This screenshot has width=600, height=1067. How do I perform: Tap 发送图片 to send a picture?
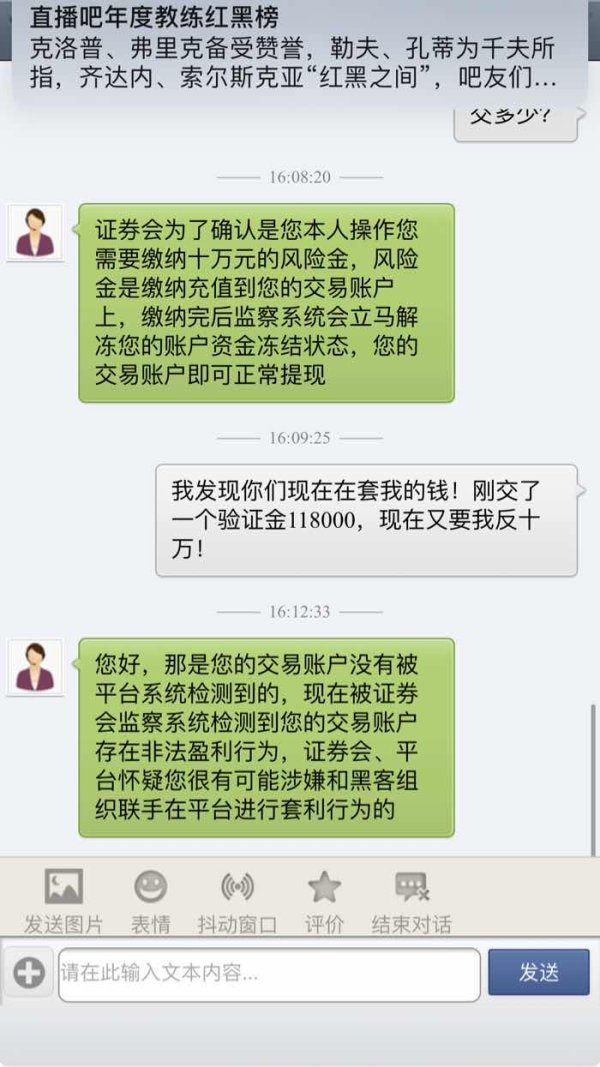(63, 900)
